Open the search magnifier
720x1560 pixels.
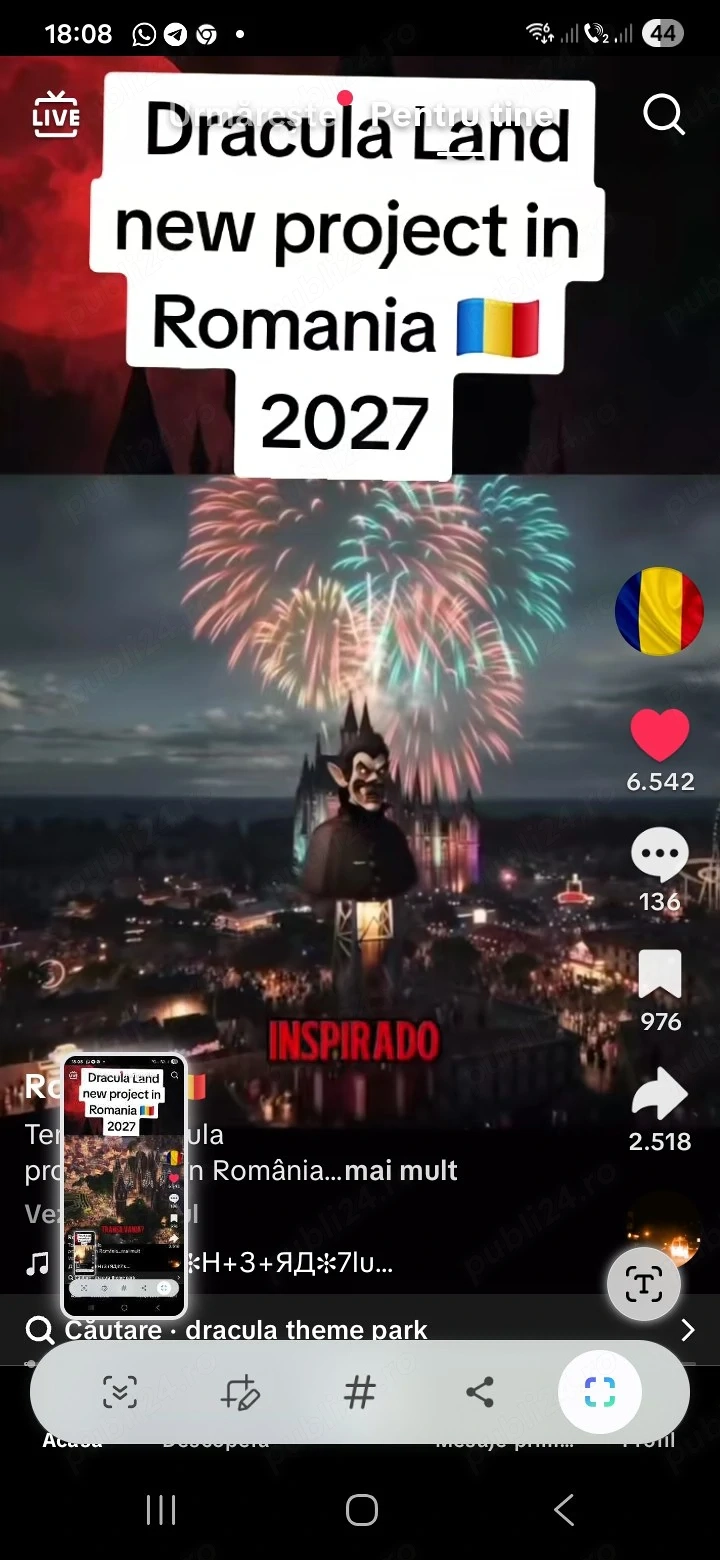(x=663, y=115)
